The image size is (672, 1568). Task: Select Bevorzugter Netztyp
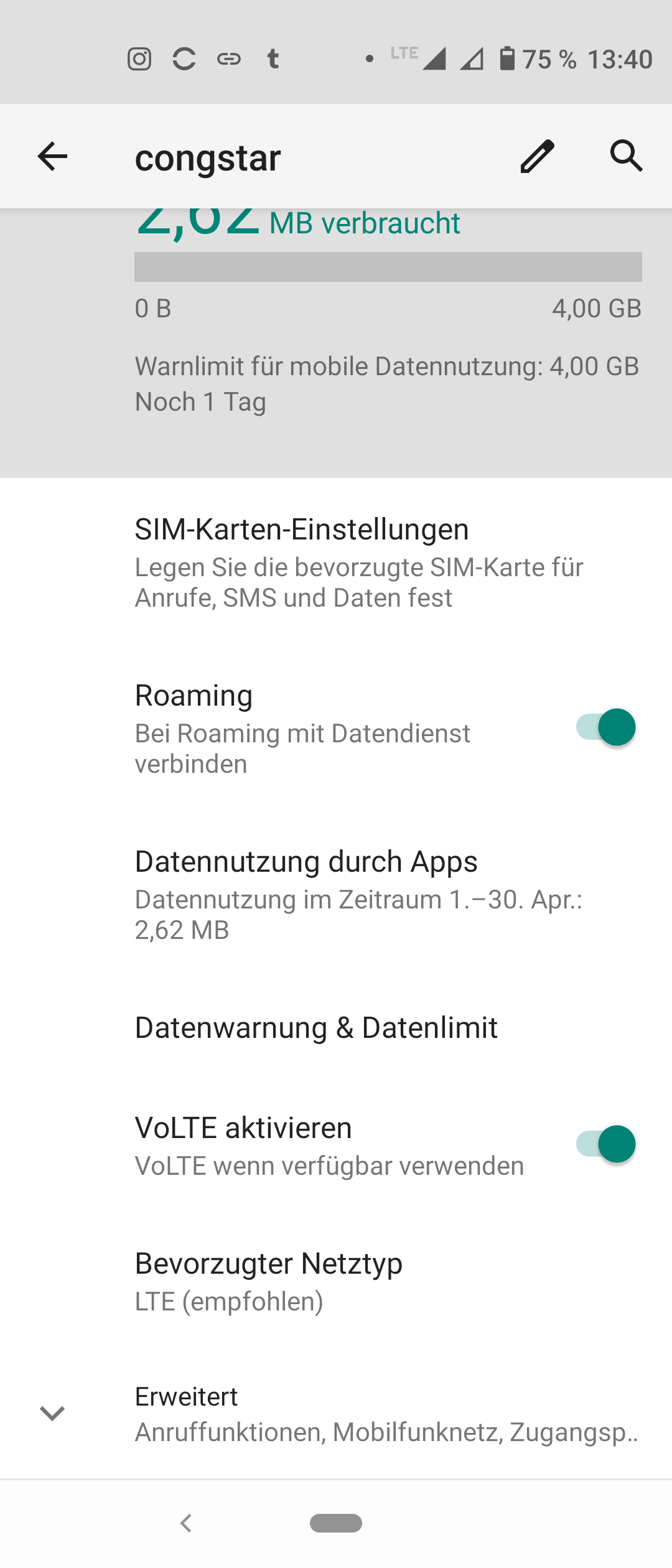(269, 1281)
